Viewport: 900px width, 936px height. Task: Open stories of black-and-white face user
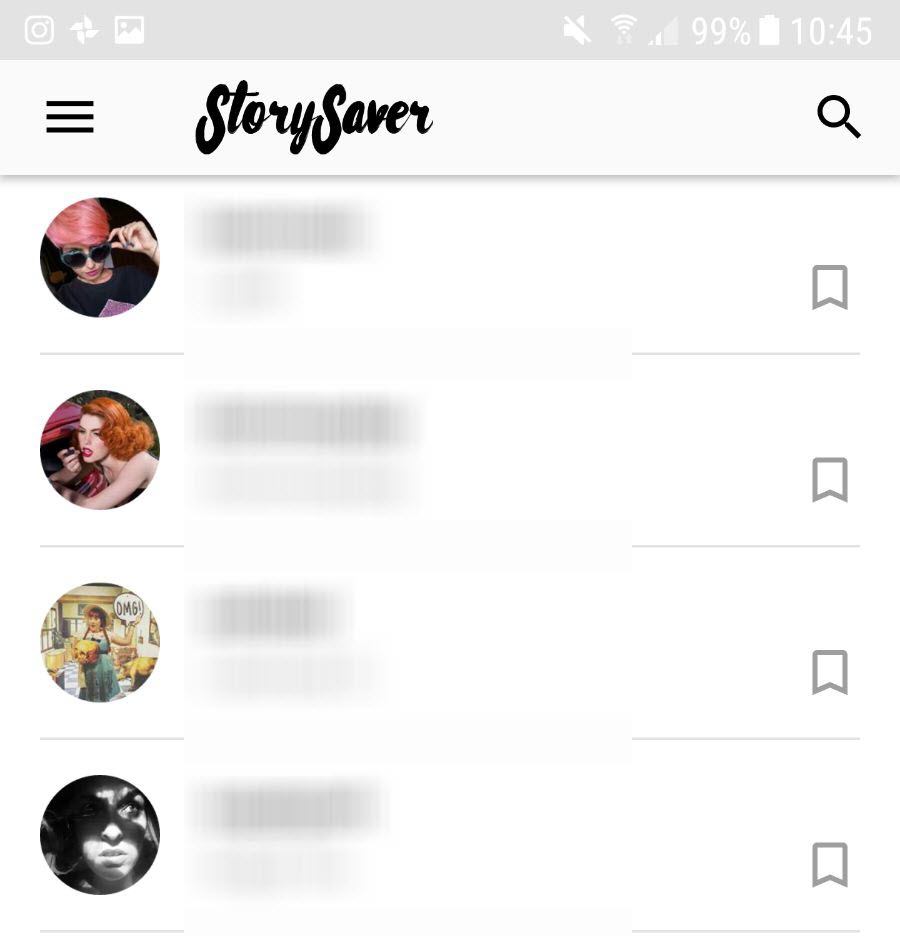100,834
